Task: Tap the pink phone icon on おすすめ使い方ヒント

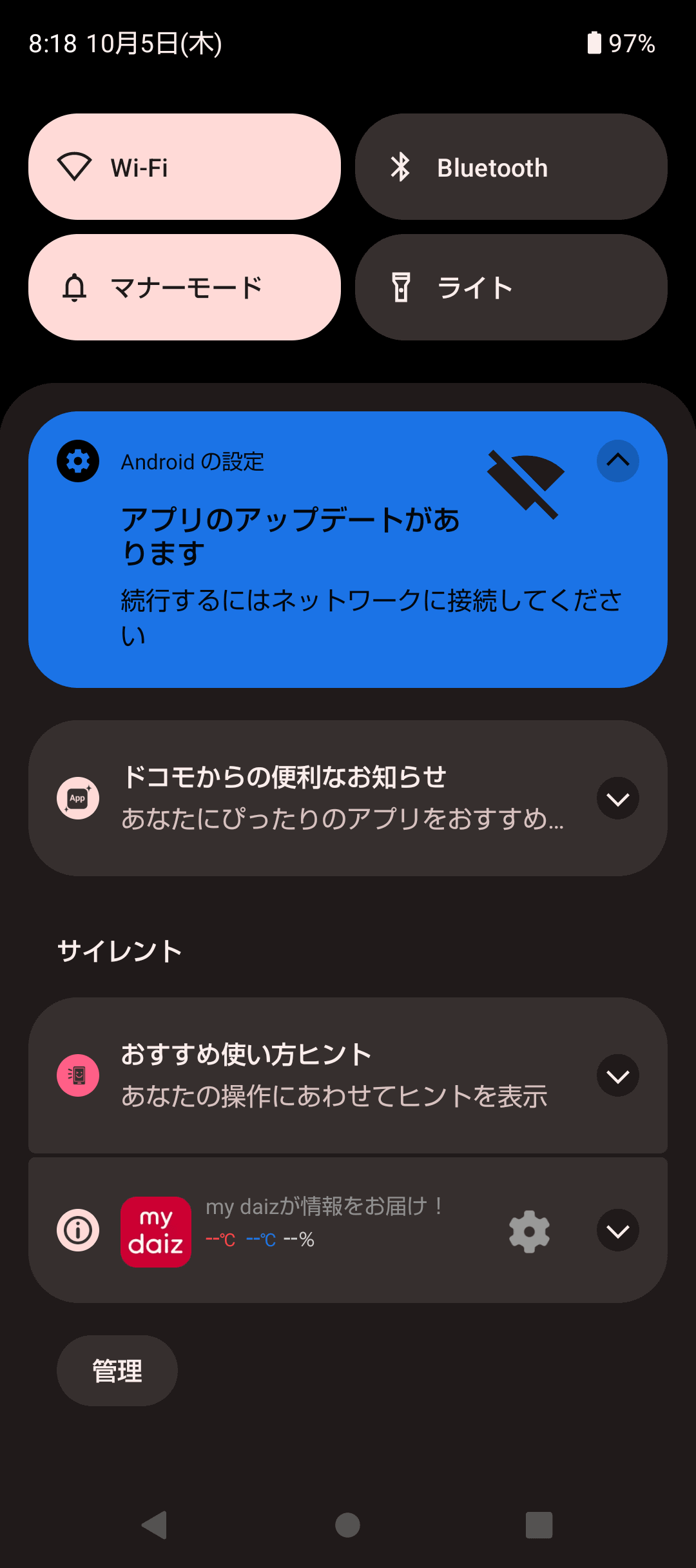Action: [x=77, y=1075]
